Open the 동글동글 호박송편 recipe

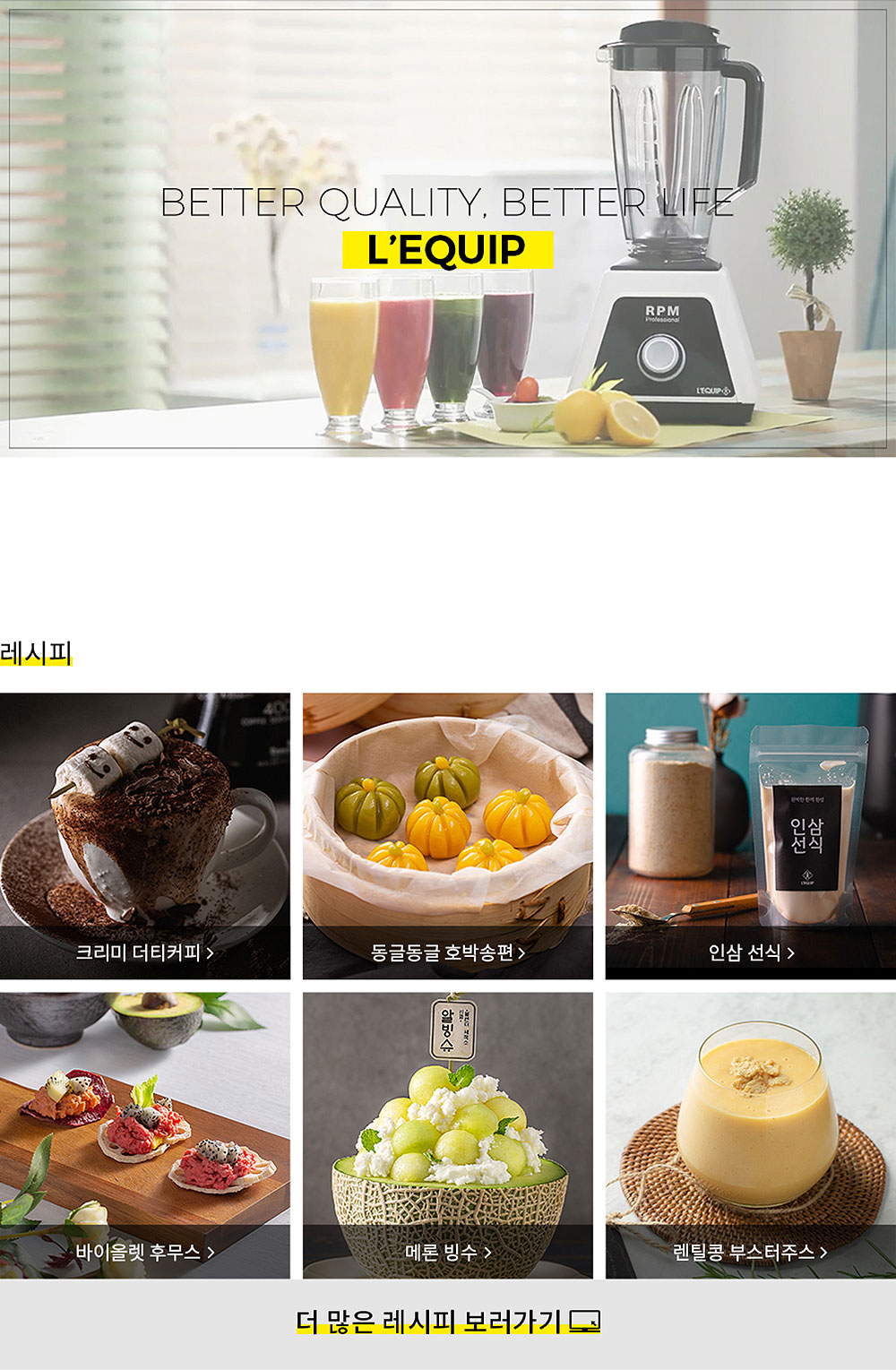point(448,835)
